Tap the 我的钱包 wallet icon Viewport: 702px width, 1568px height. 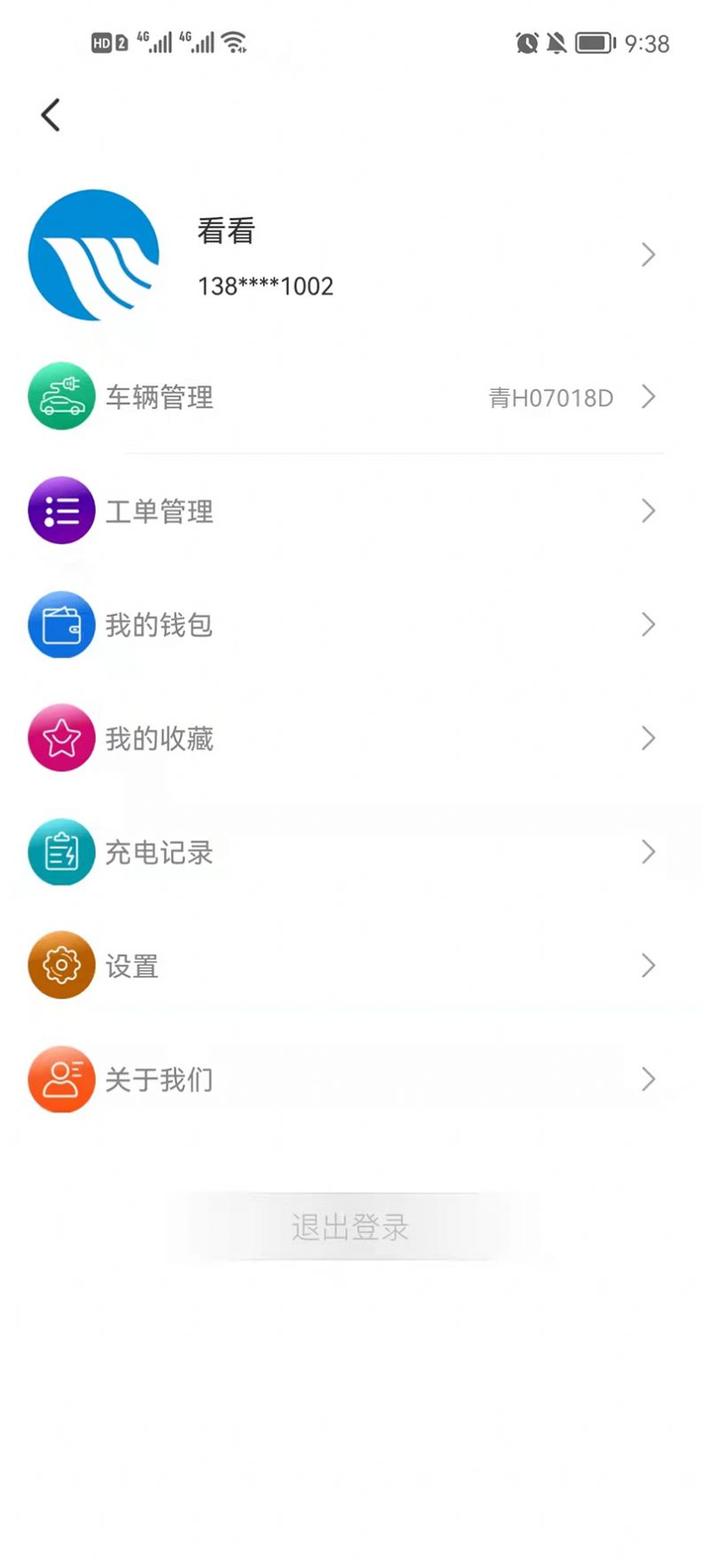[x=60, y=625]
